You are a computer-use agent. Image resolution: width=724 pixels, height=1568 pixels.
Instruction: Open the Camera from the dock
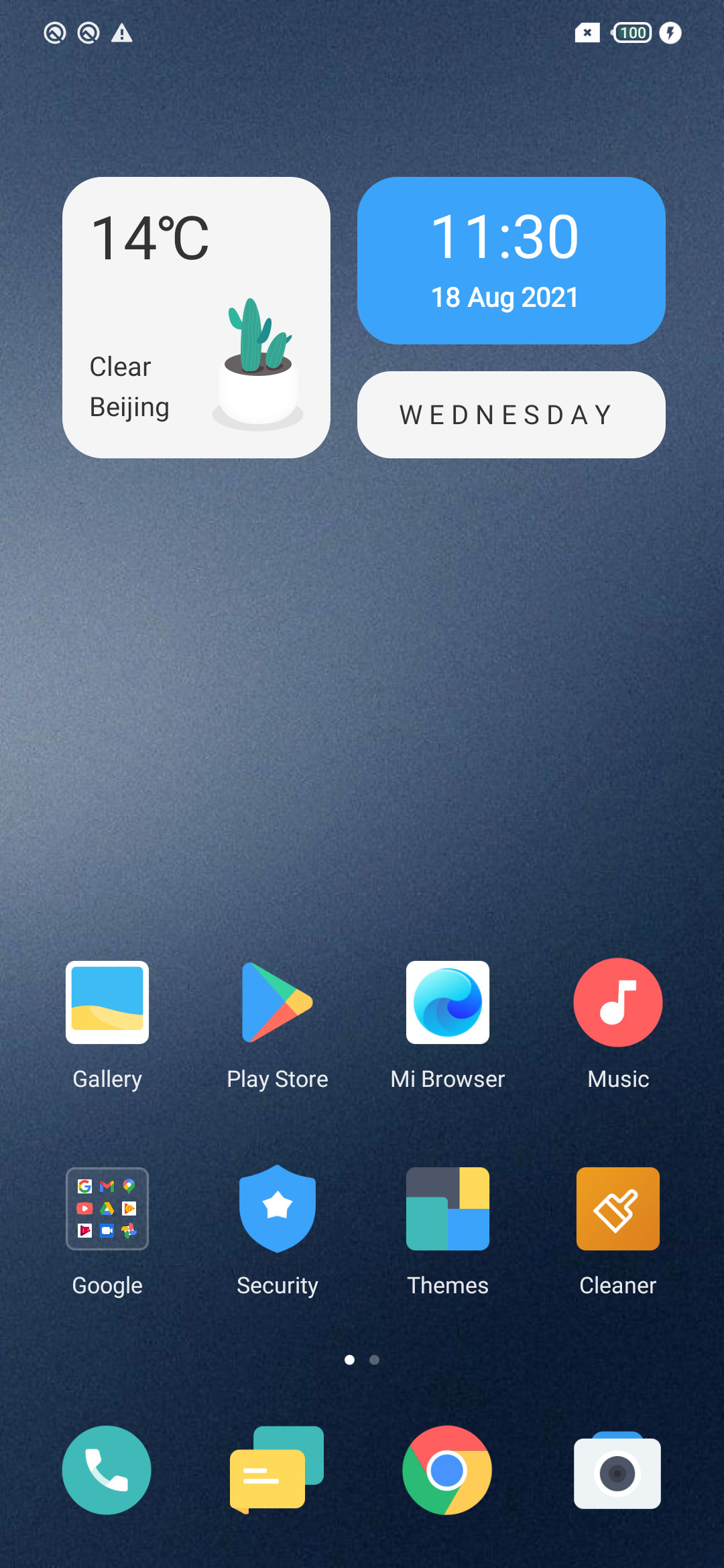click(x=617, y=1470)
